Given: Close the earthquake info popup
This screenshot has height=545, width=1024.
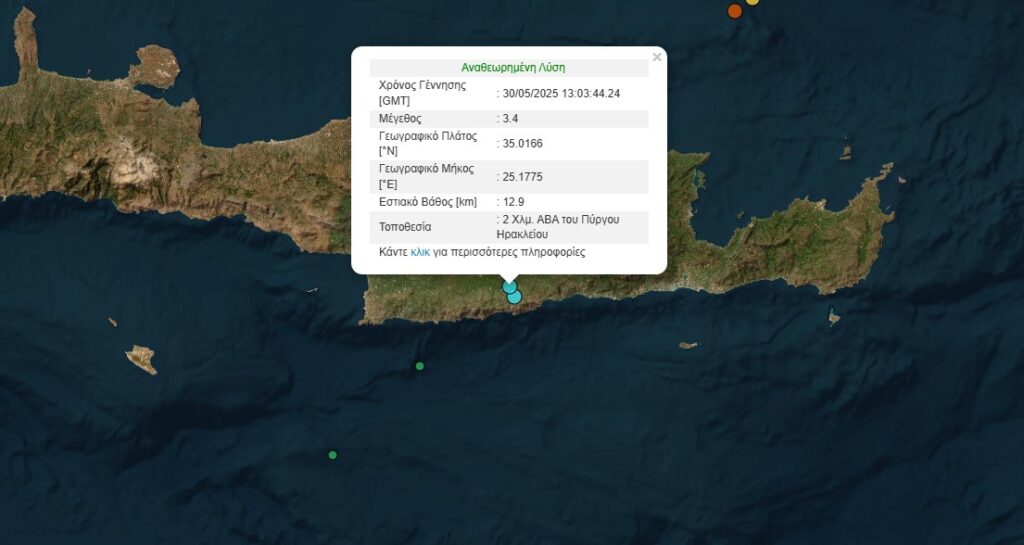Looking at the screenshot, I should 656,57.
